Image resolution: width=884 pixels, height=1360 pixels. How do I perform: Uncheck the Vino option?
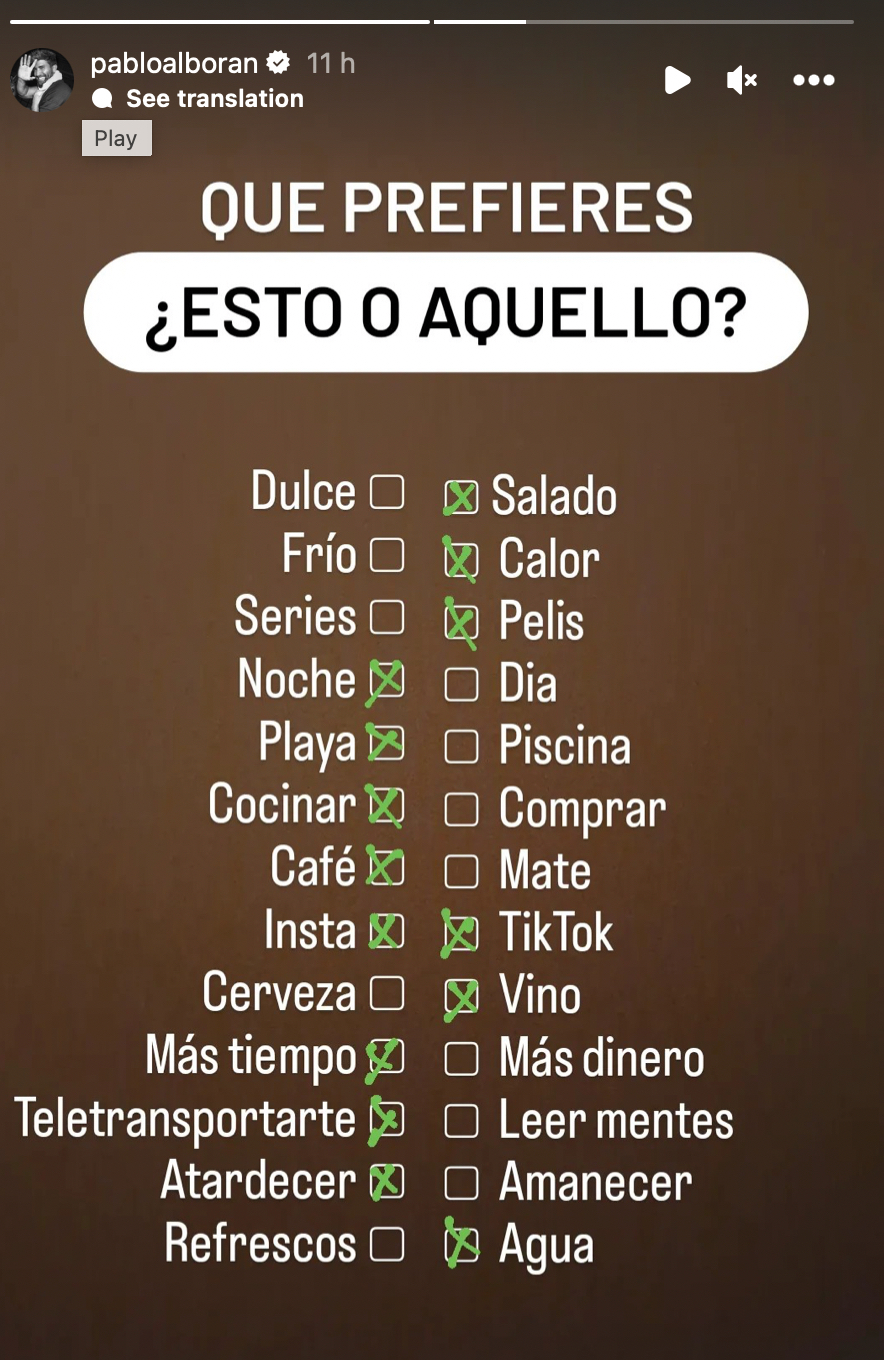[461, 996]
